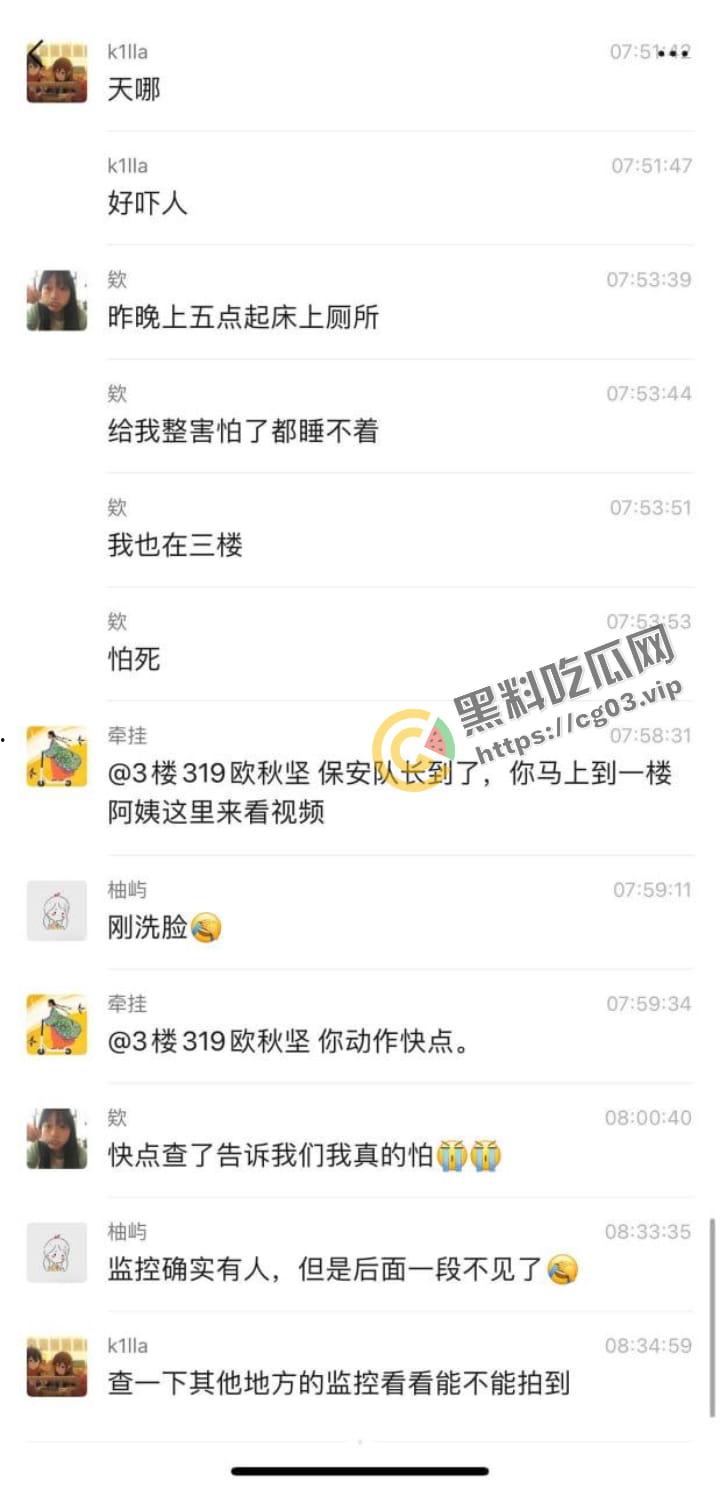Open the three-dot overflow menu
The width and height of the screenshot is (720, 1489).
(x=674, y=53)
